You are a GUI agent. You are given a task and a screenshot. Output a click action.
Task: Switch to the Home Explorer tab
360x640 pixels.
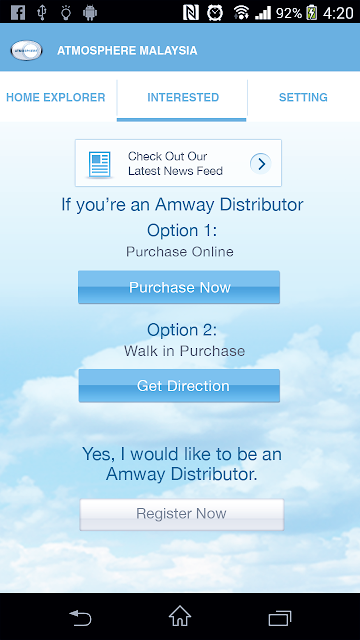[x=56, y=97]
